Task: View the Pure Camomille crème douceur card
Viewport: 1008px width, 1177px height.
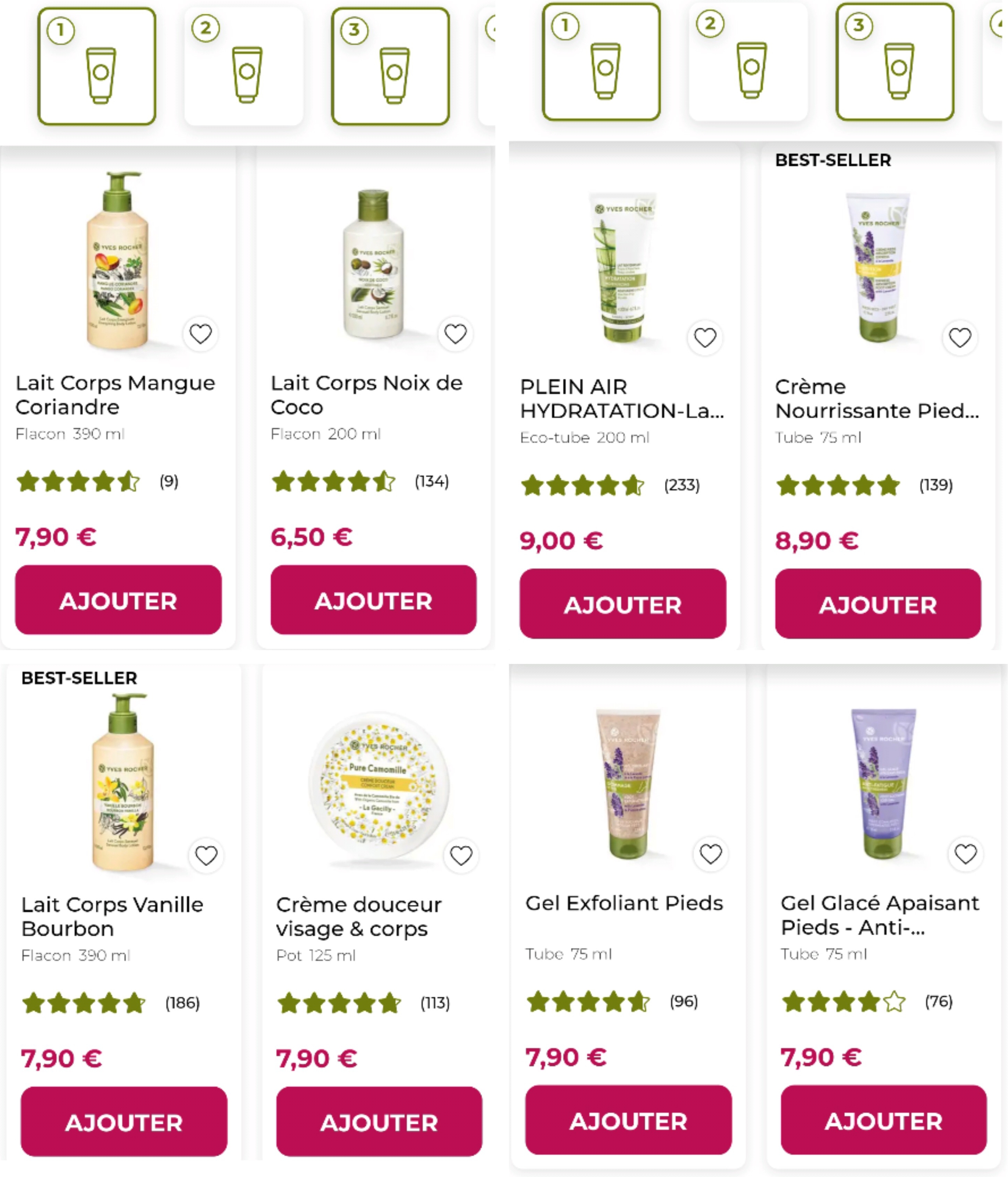Action: 358,916
